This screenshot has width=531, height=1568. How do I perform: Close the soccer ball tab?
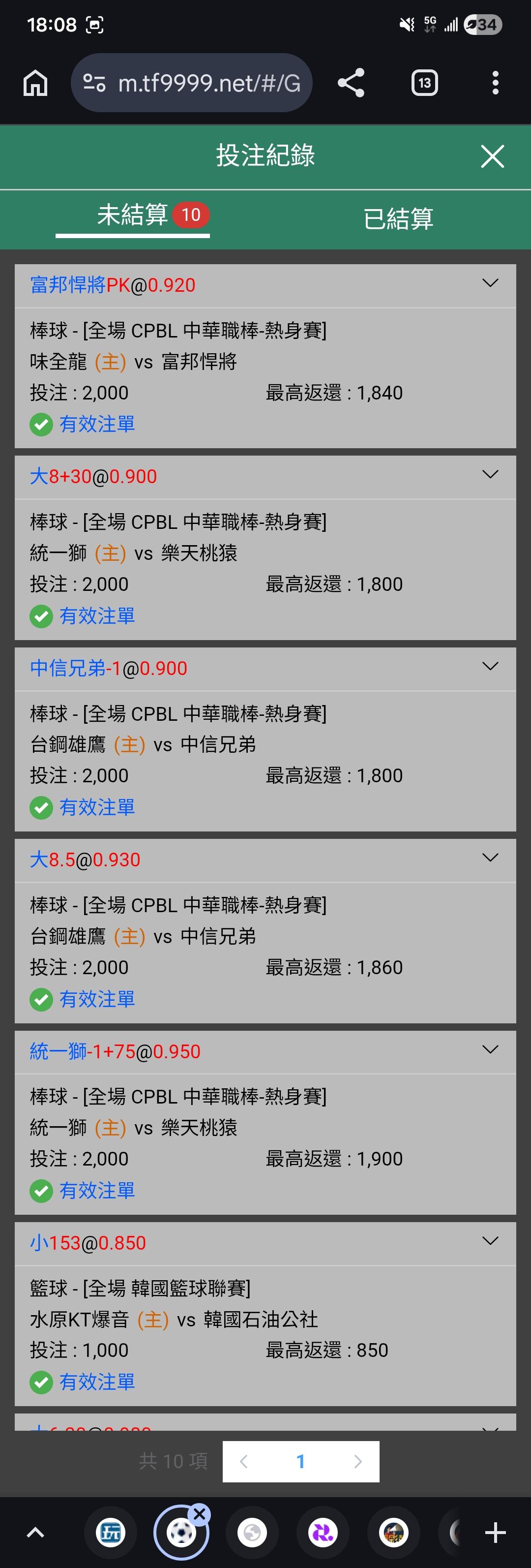(x=200, y=1513)
